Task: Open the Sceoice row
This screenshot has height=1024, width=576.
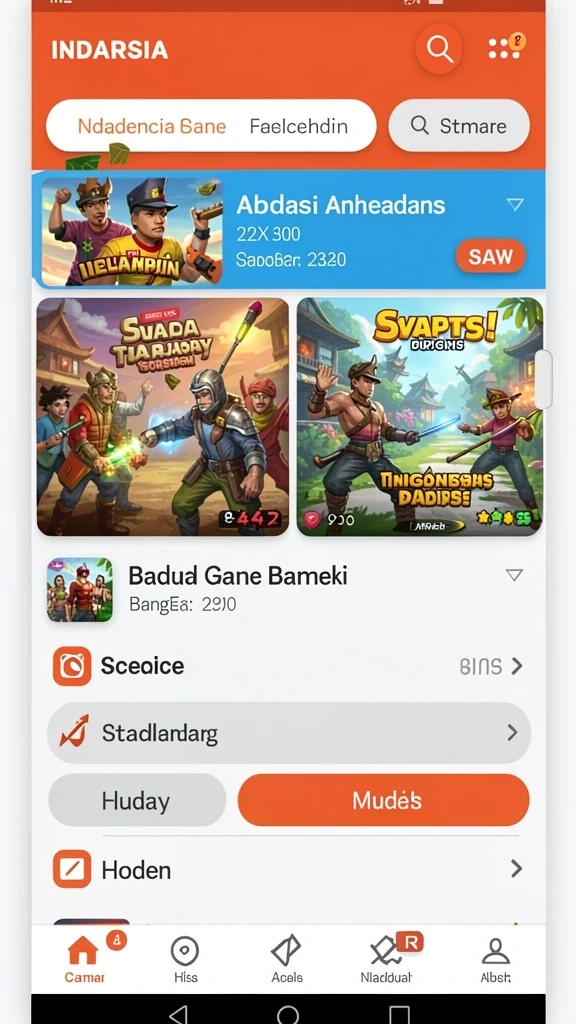Action: (288, 666)
